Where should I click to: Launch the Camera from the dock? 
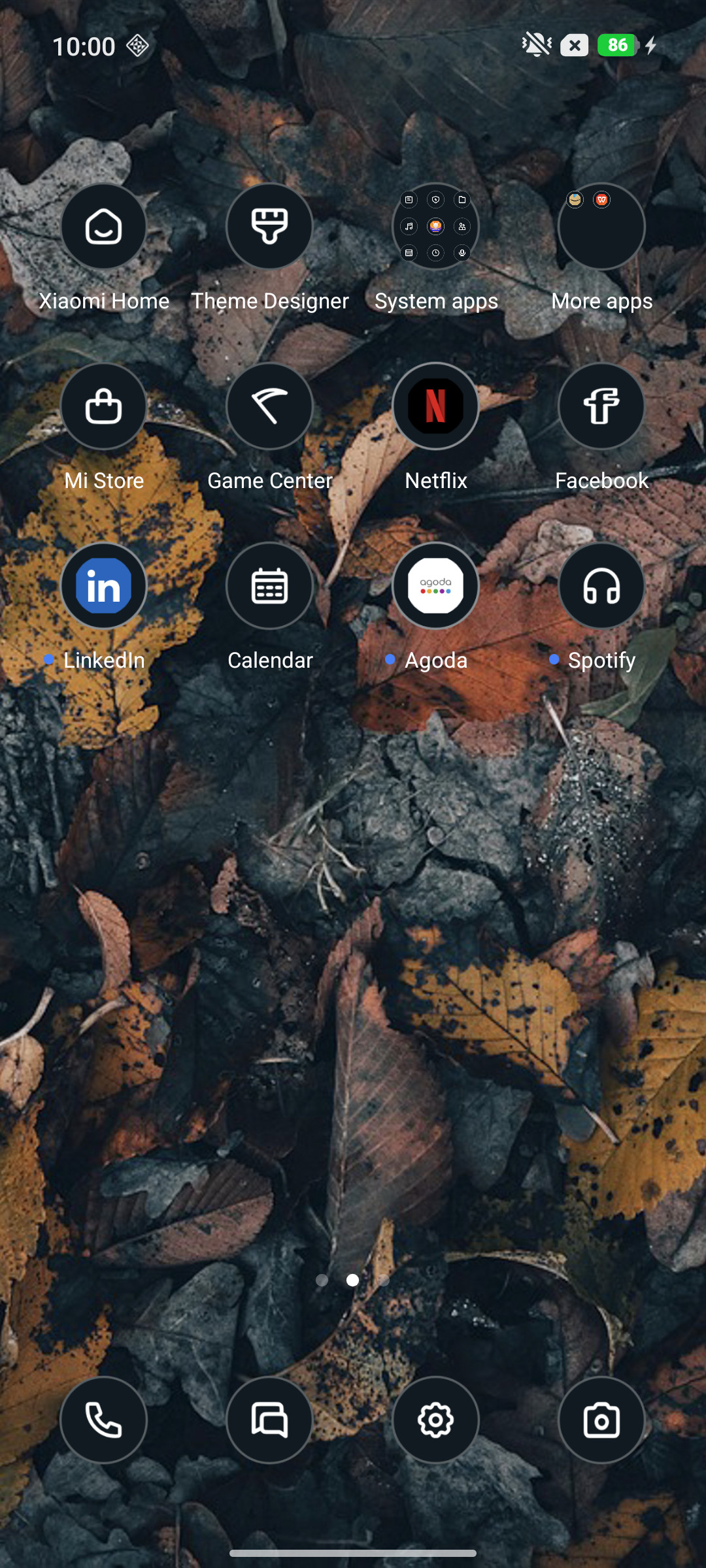(601, 1420)
